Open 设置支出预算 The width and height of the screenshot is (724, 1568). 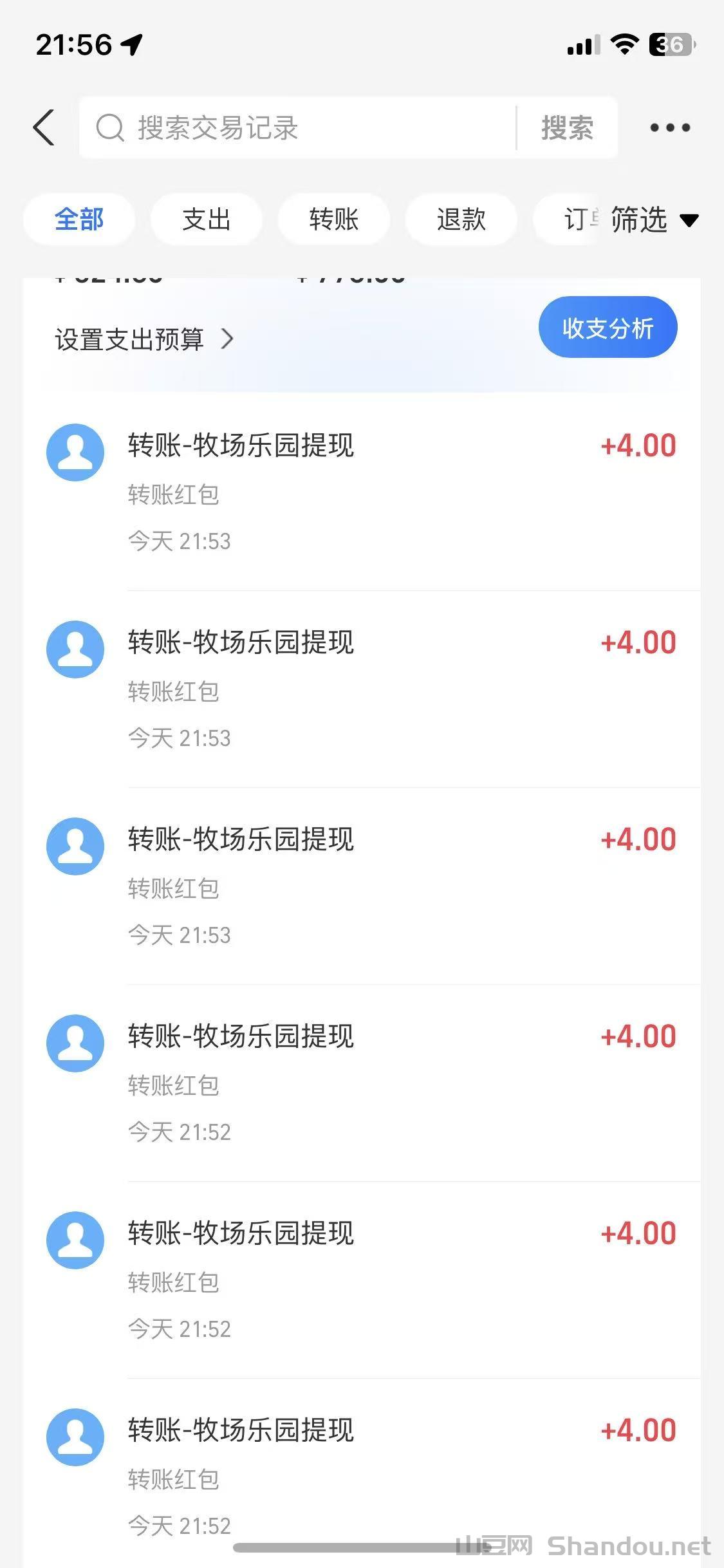coord(144,339)
